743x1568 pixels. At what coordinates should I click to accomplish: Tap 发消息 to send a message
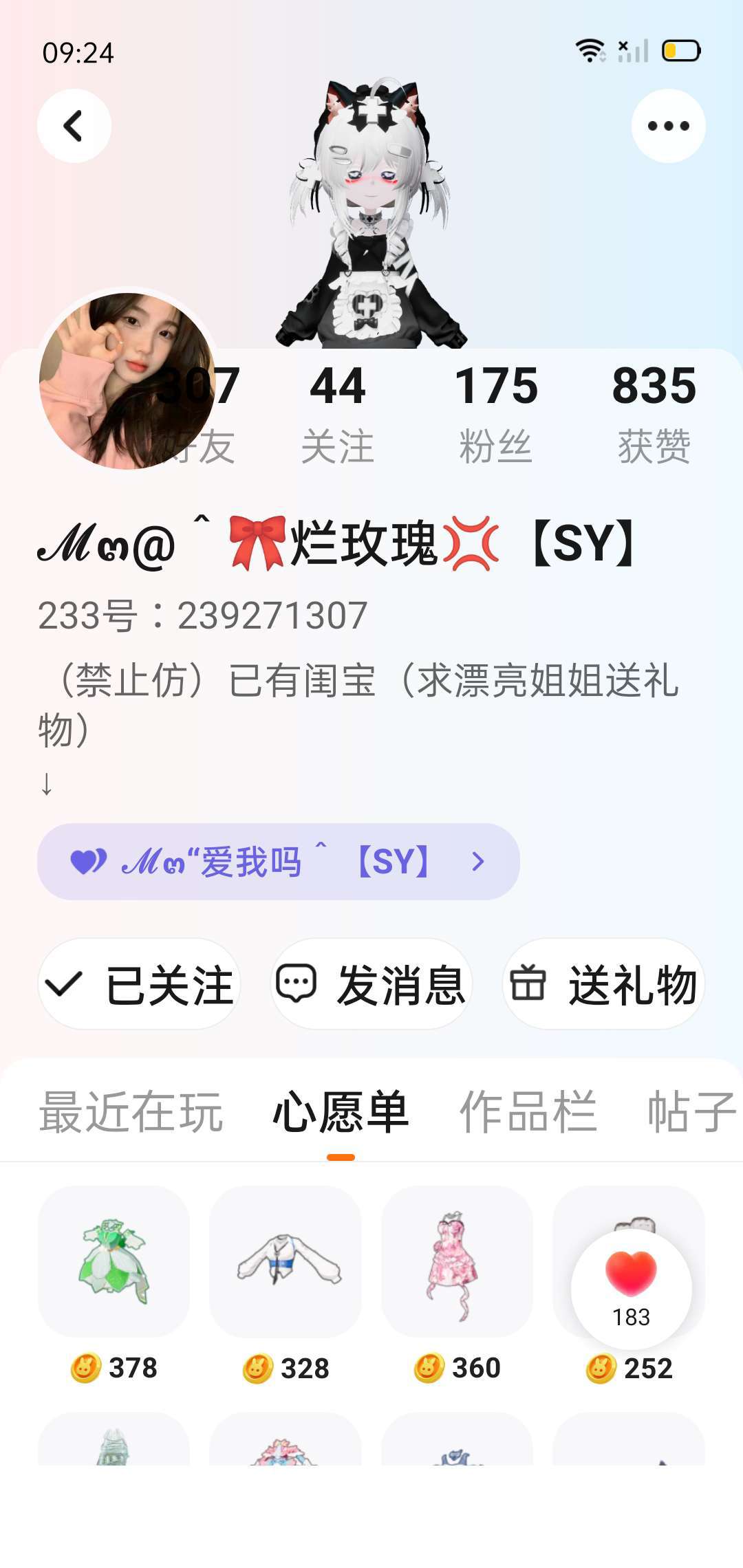371,984
